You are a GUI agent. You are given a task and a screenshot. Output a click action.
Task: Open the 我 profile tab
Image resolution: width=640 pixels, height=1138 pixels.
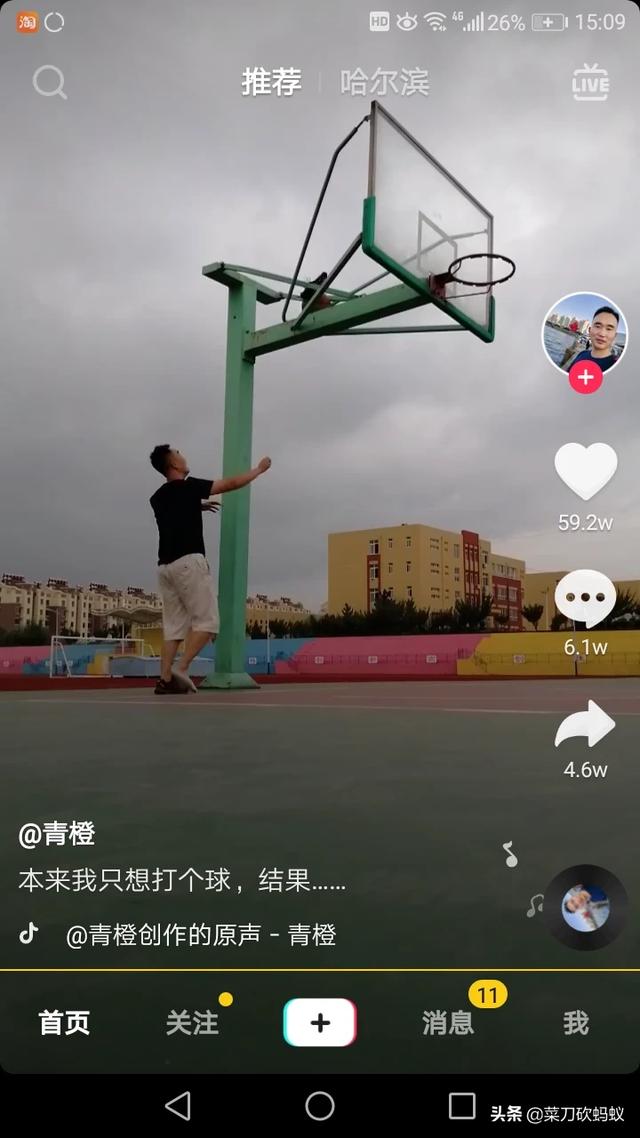pyautogui.click(x=576, y=1022)
